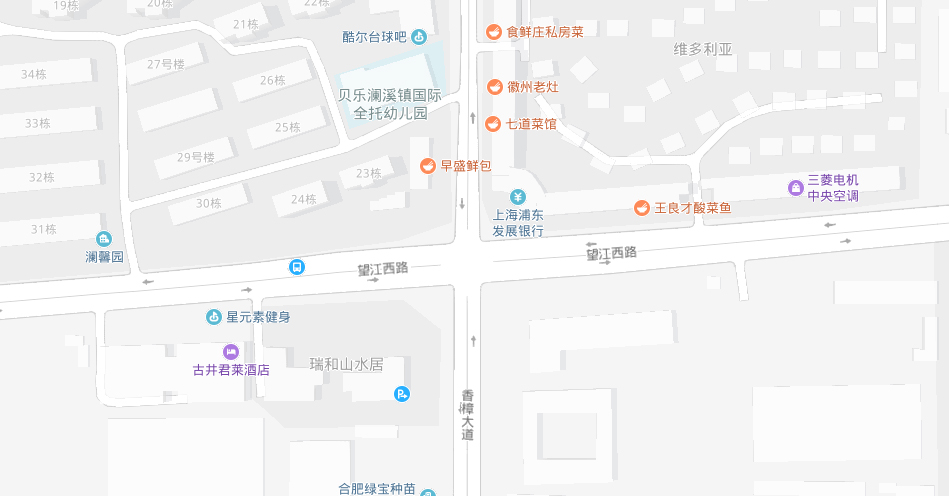The height and width of the screenshot is (496, 949).
Task: Select the 澜馨园 residential marker
Action: [104, 238]
